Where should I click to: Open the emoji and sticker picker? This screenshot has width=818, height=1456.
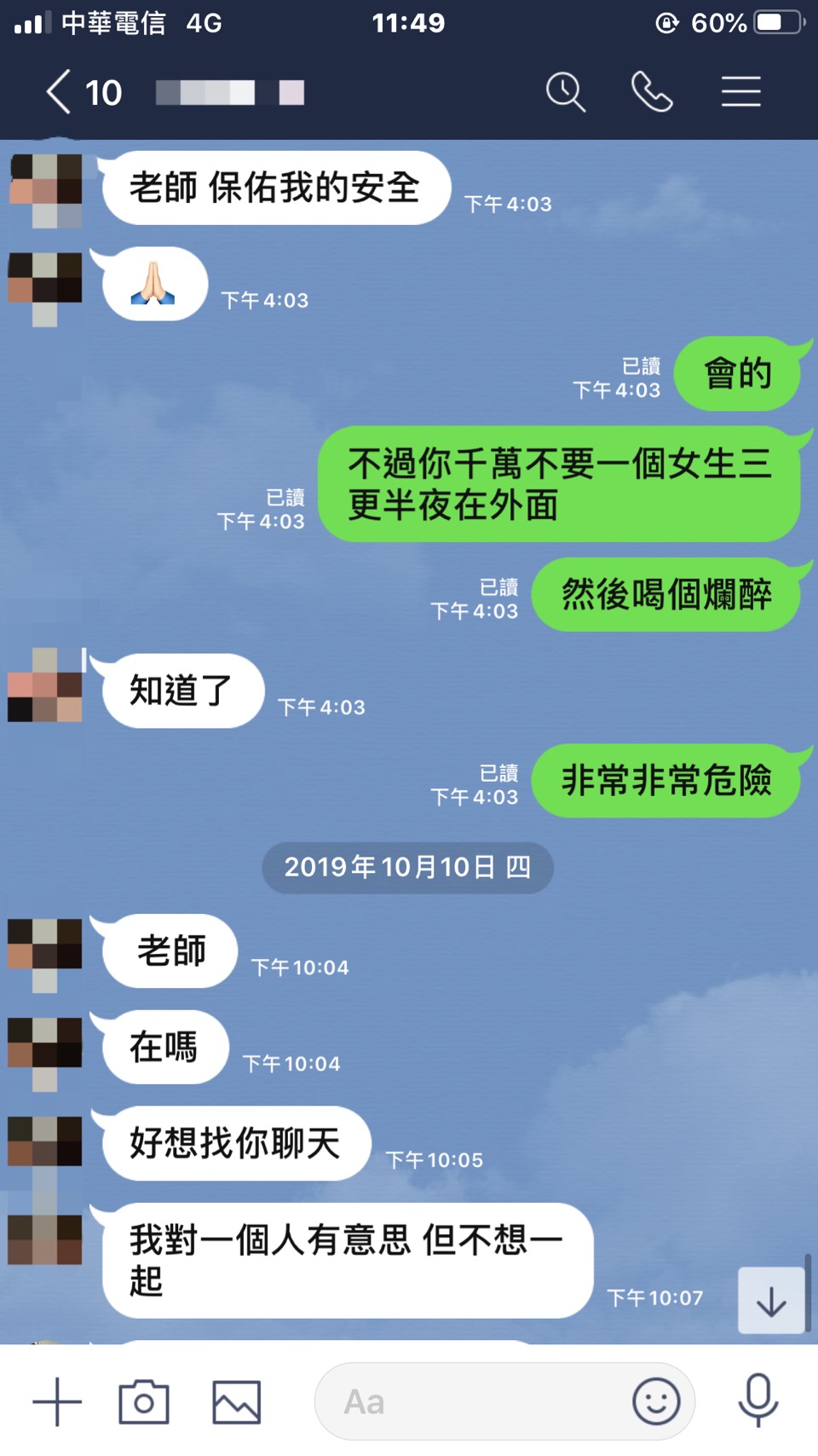tap(656, 1401)
